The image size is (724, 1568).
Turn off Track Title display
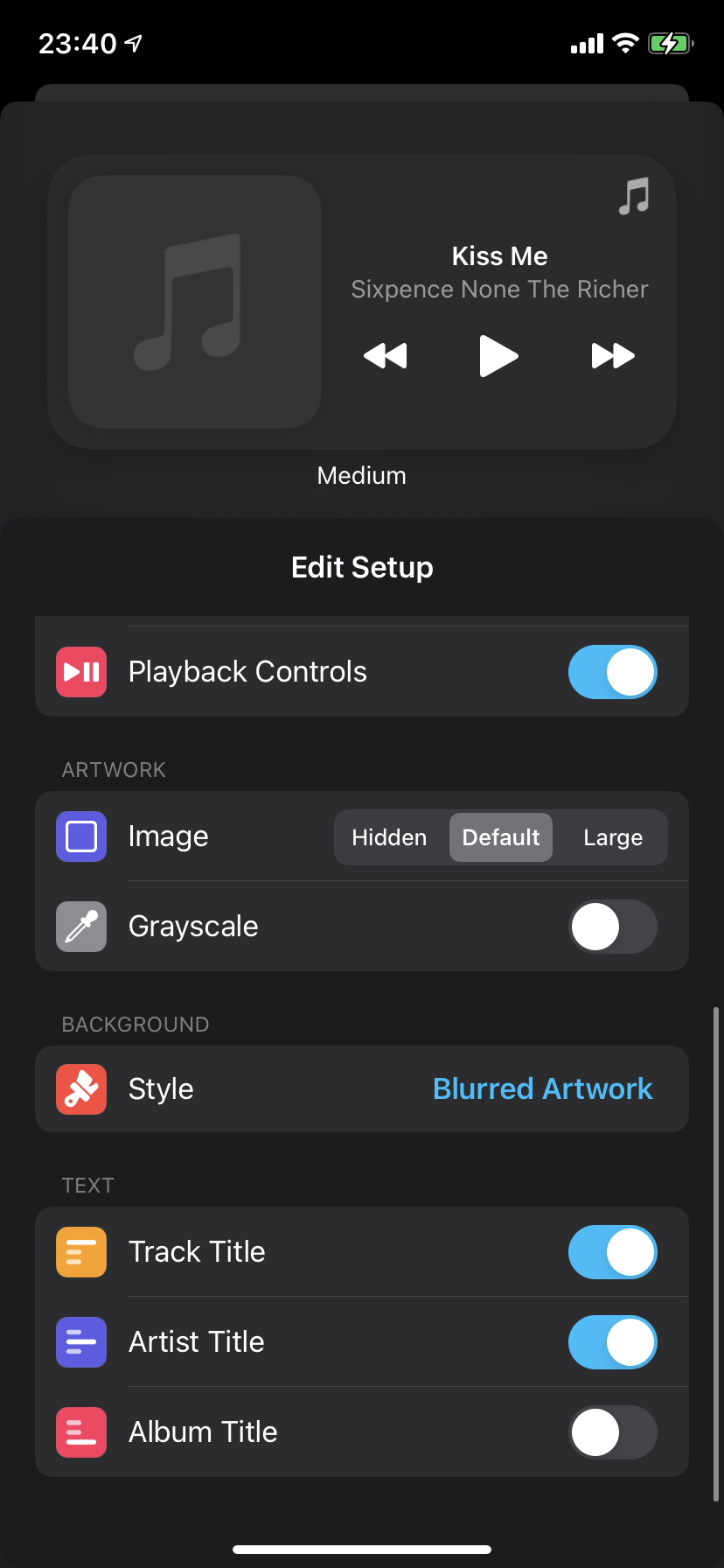coord(612,1252)
